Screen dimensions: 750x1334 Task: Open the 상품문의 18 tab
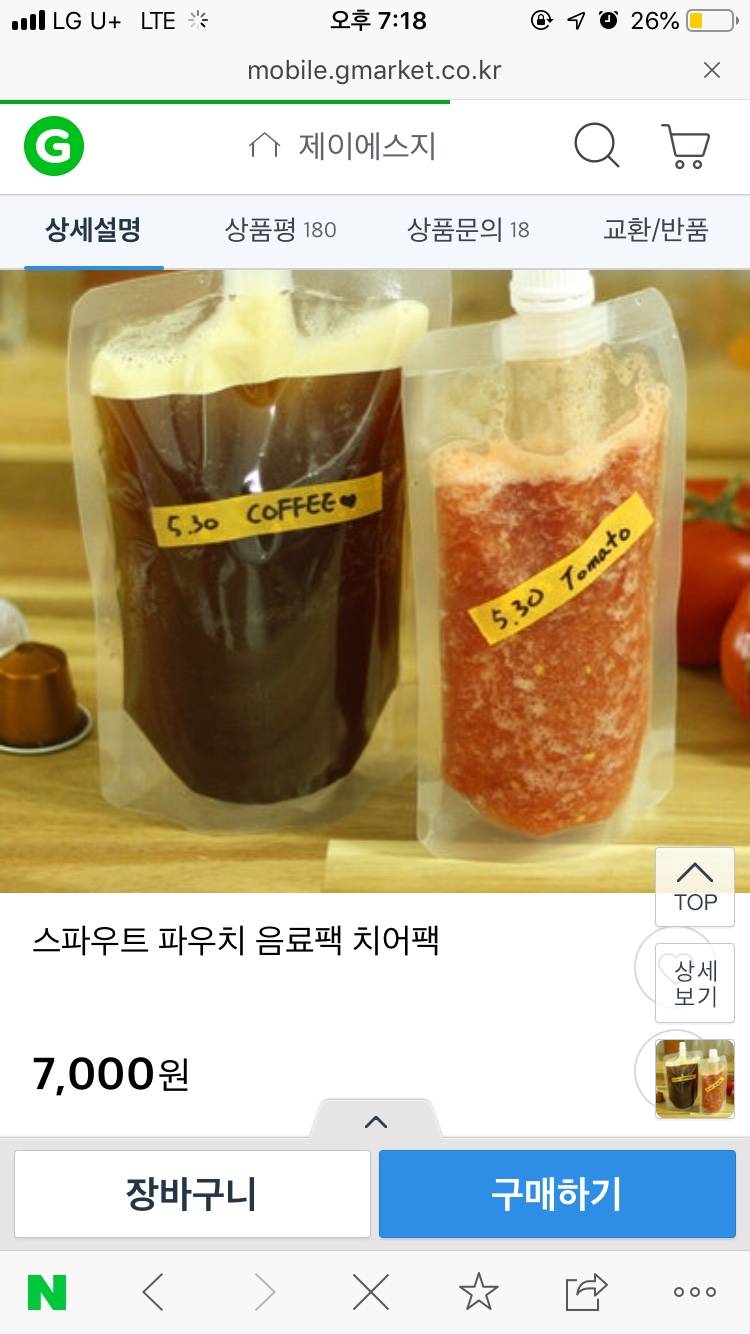click(471, 230)
